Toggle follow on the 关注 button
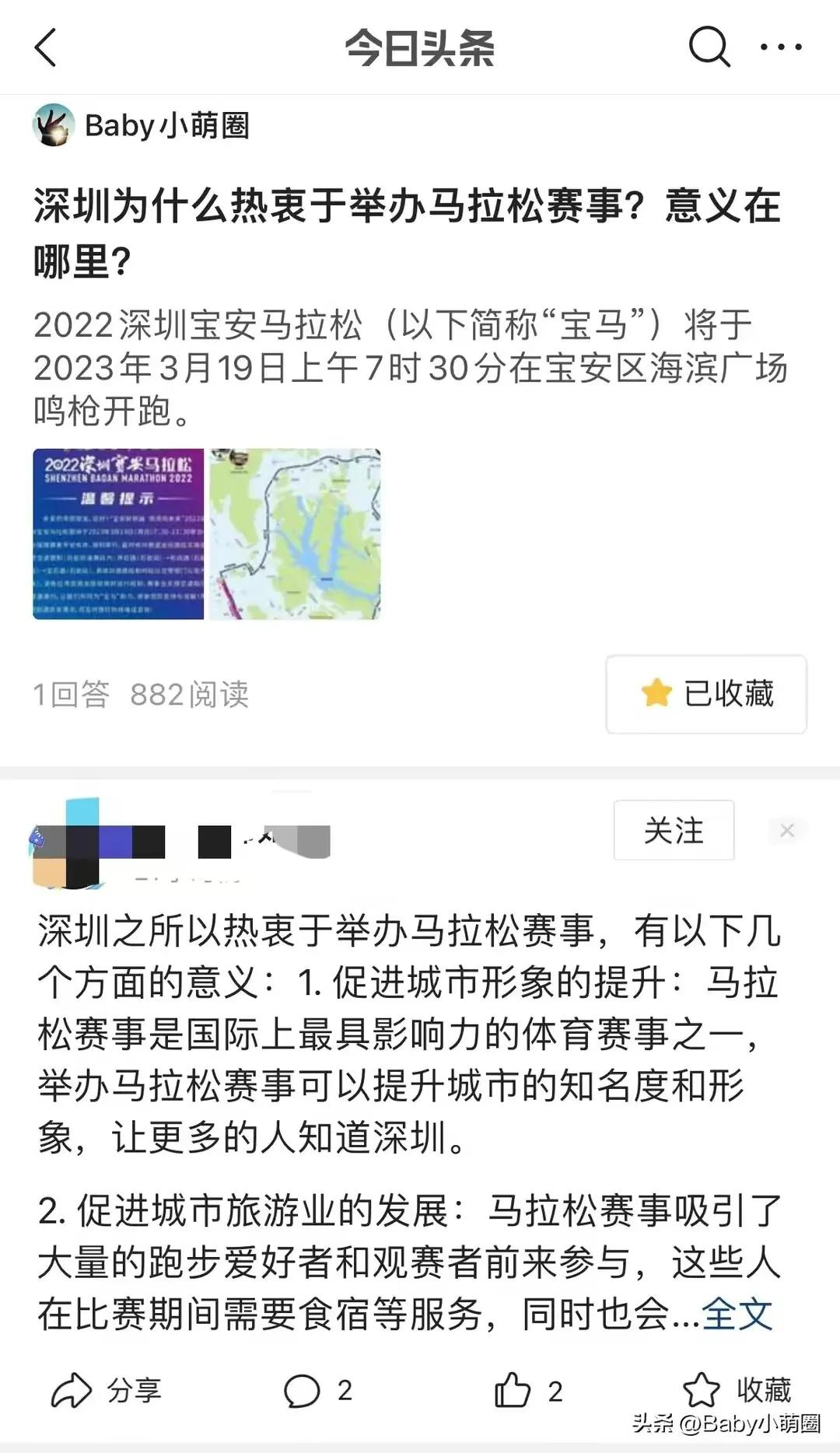Screen dimensions: 840x1453 coord(674,831)
